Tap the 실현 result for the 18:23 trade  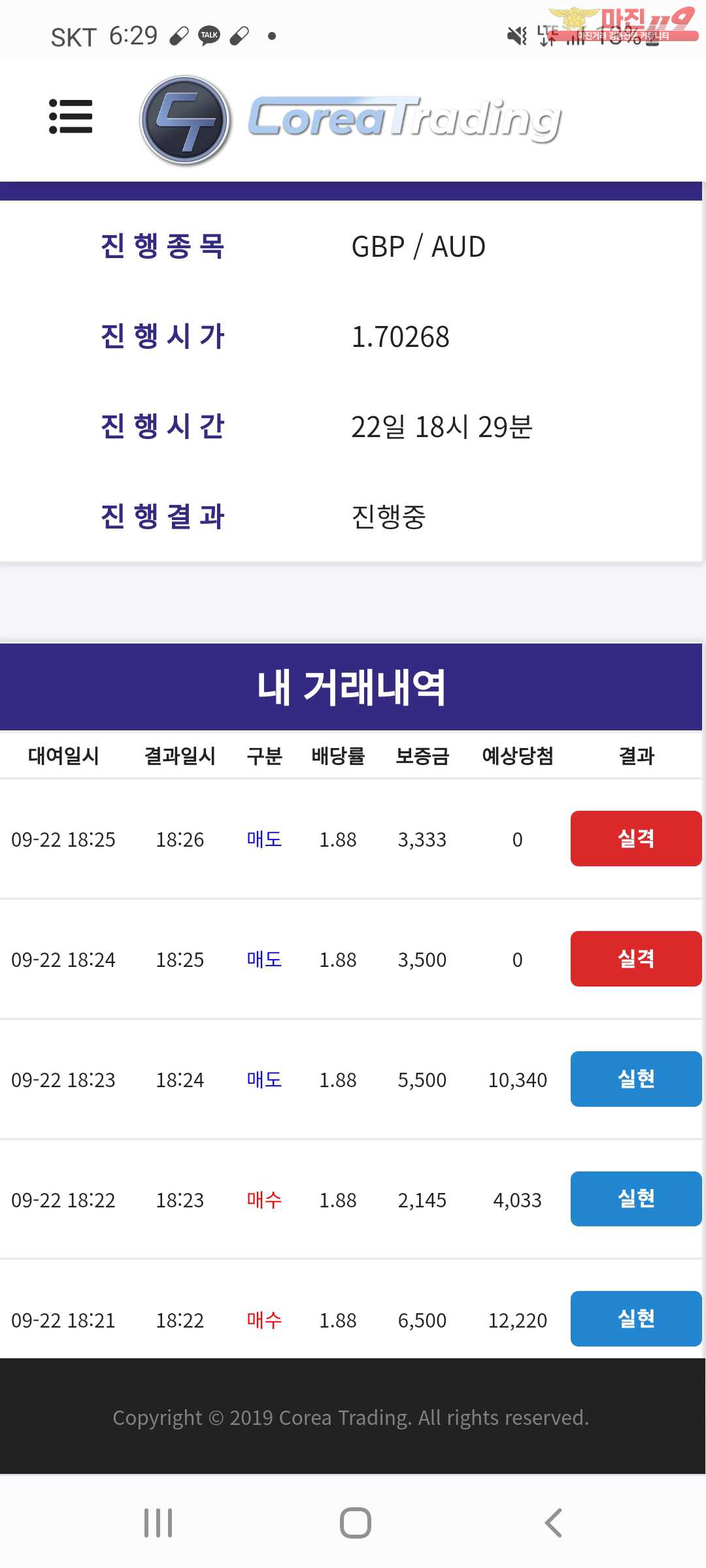pos(636,1079)
